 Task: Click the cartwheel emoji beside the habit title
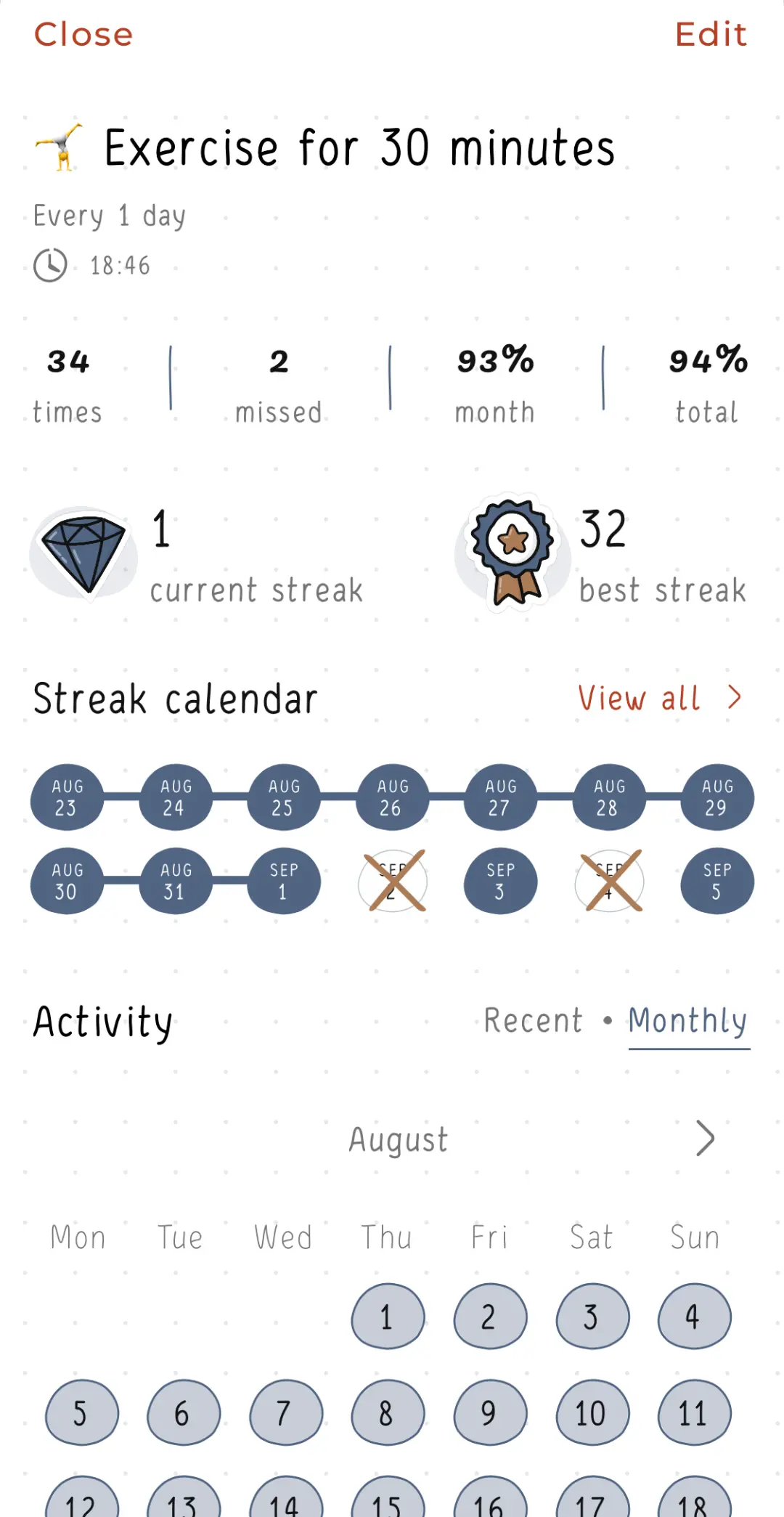[x=60, y=147]
